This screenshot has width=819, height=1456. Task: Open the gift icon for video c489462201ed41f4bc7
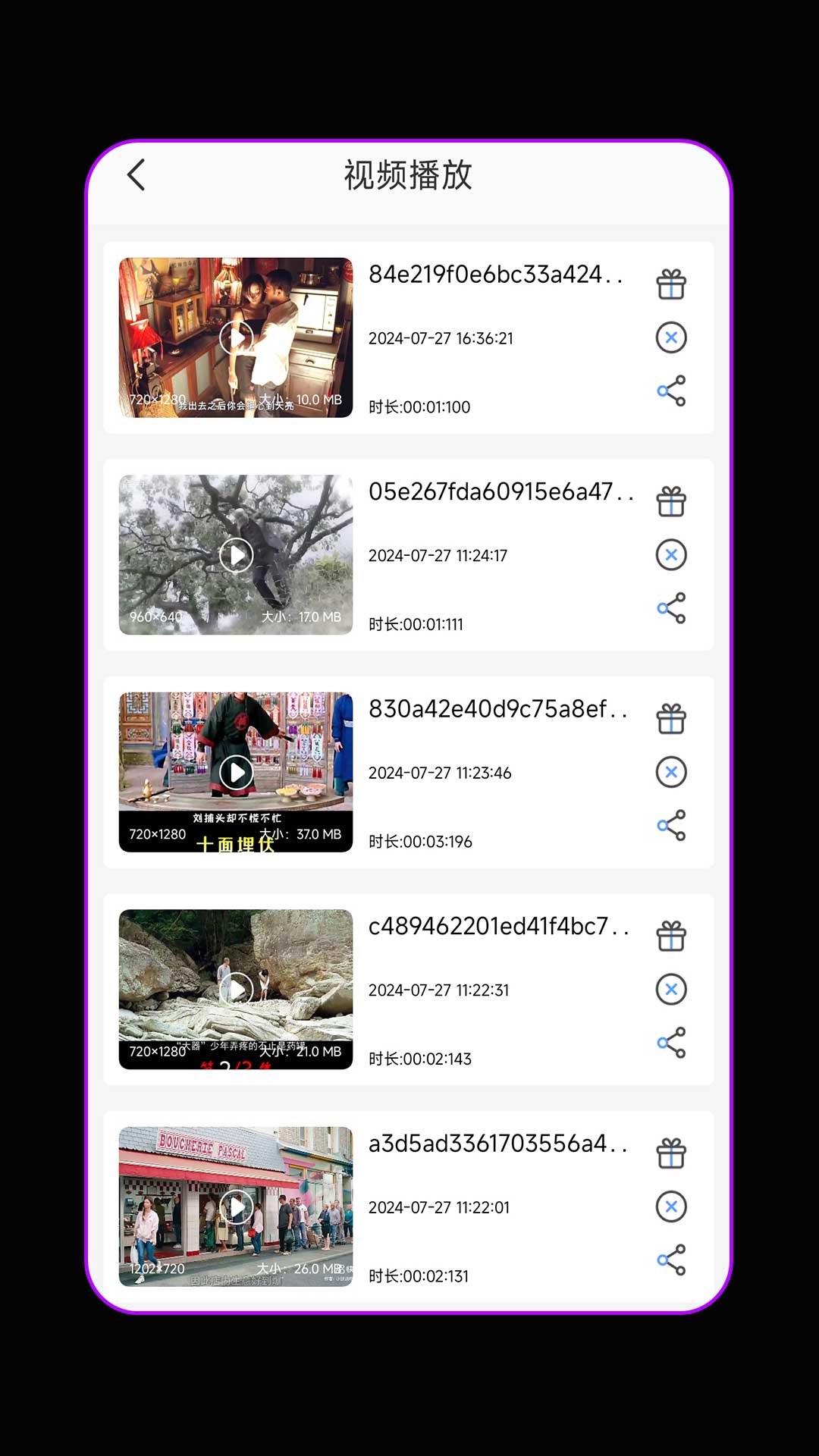[671, 936]
